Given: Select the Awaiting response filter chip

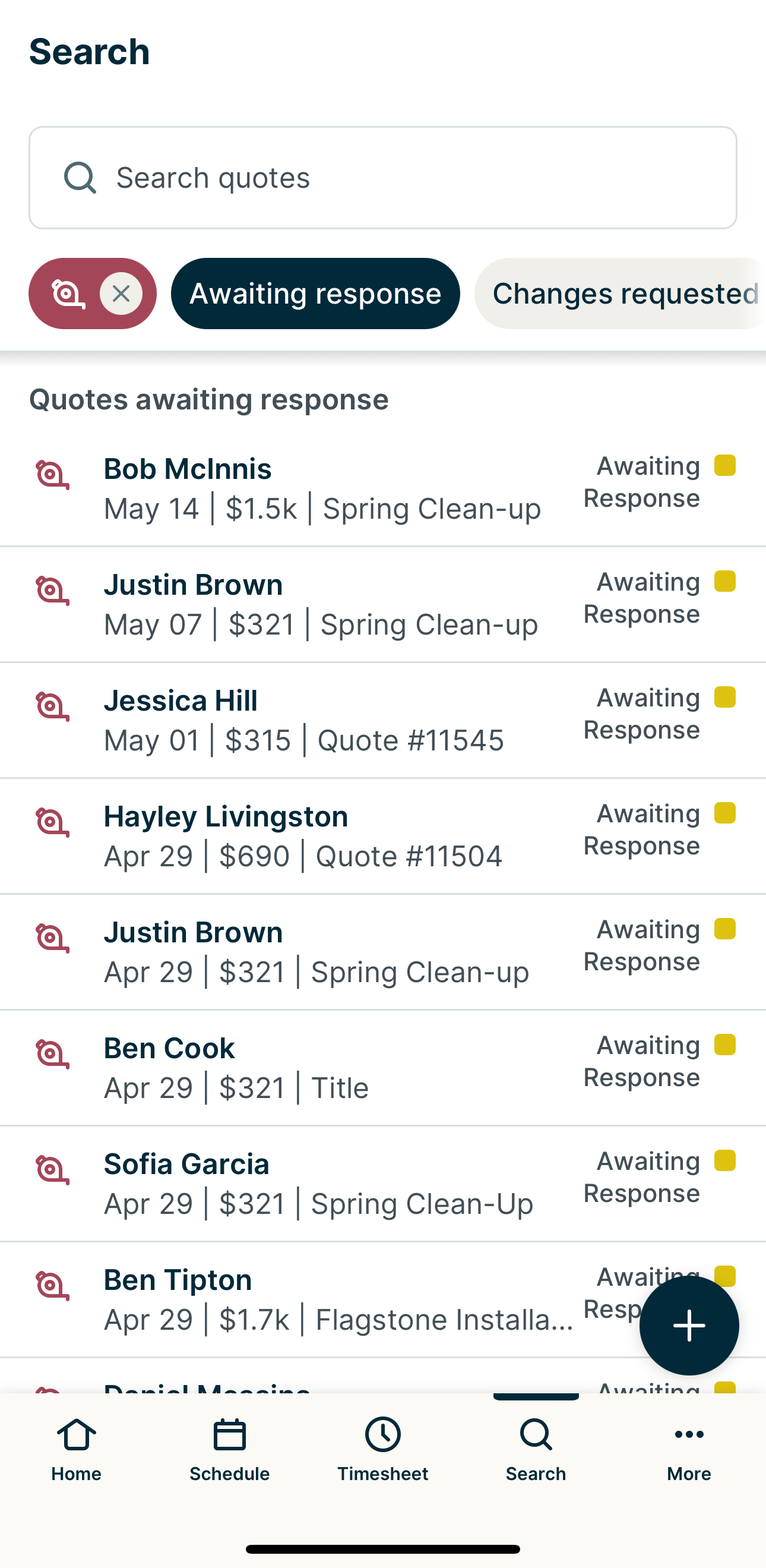Looking at the screenshot, I should pyautogui.click(x=315, y=294).
